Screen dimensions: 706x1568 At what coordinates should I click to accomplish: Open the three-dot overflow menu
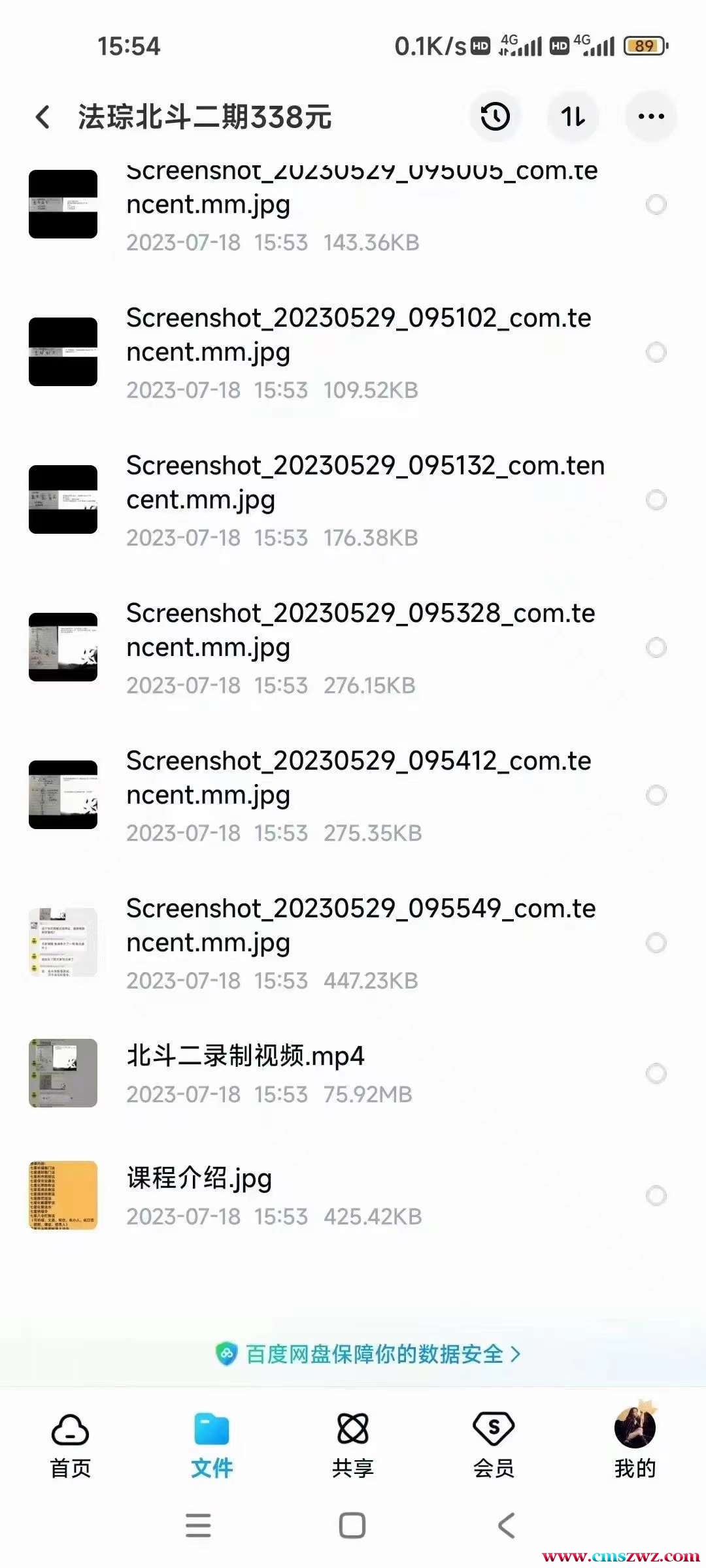tap(651, 117)
